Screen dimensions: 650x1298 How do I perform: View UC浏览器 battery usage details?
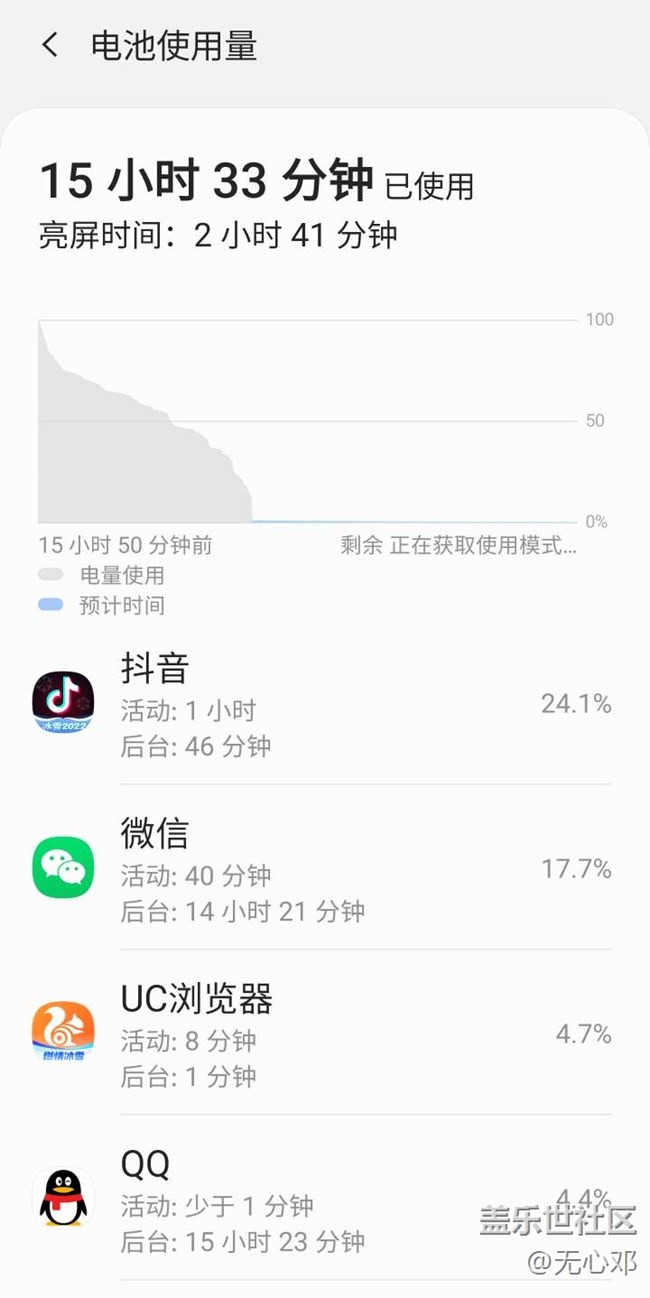325,1033
